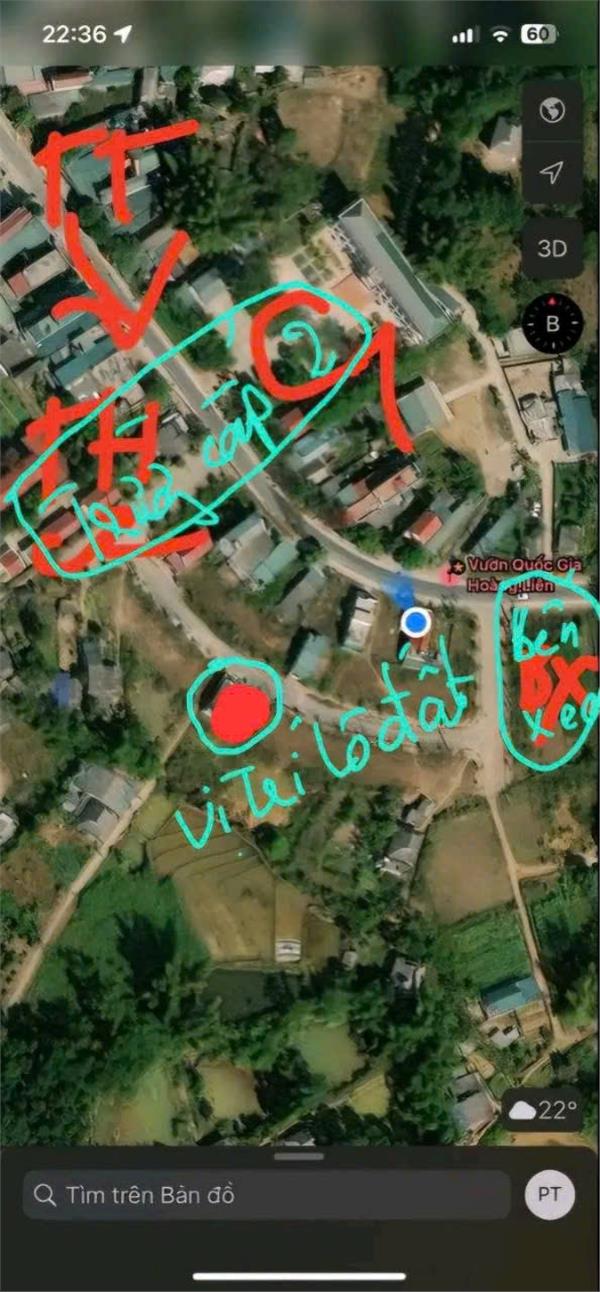Open the Tìm trên Bản đồ search field

[266, 1195]
